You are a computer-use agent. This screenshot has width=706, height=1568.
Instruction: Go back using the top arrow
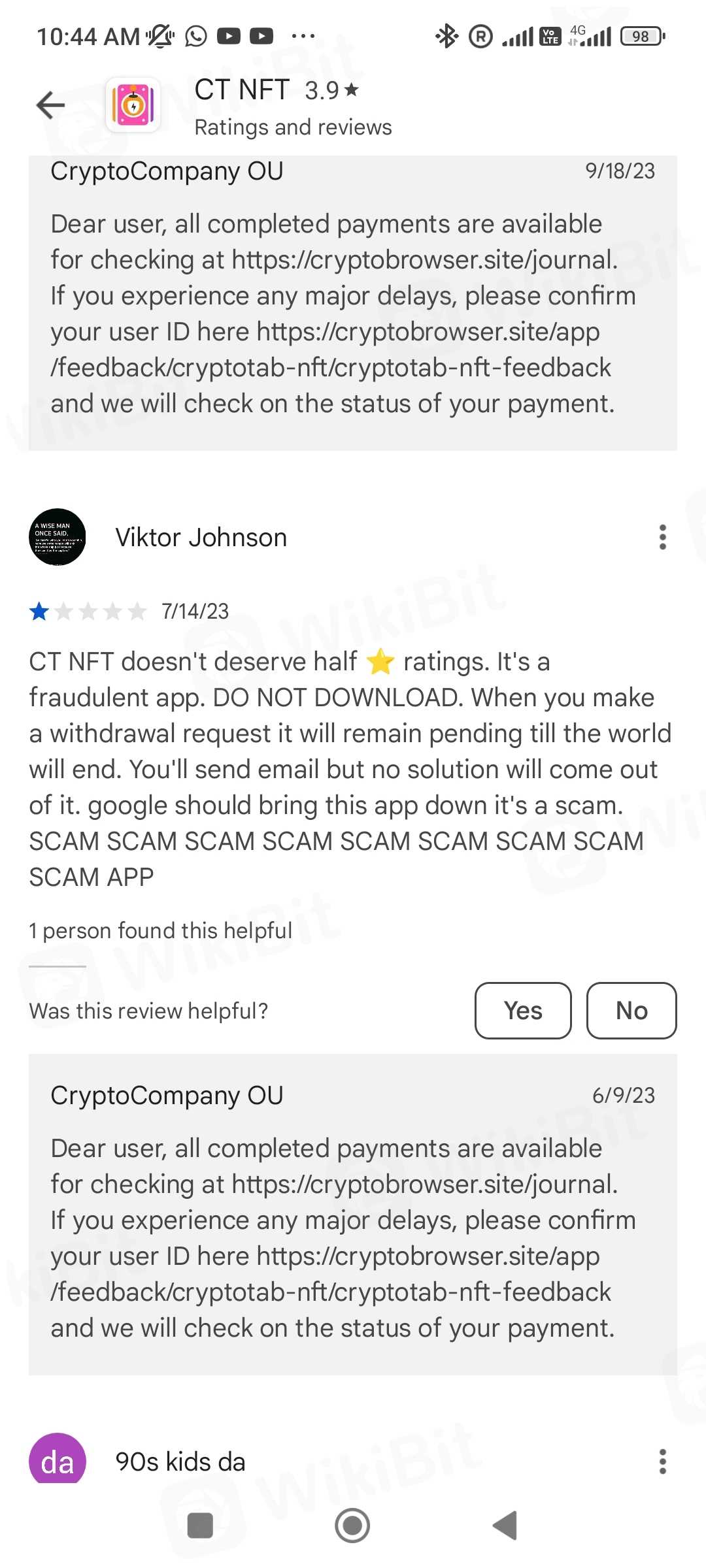coord(51,105)
